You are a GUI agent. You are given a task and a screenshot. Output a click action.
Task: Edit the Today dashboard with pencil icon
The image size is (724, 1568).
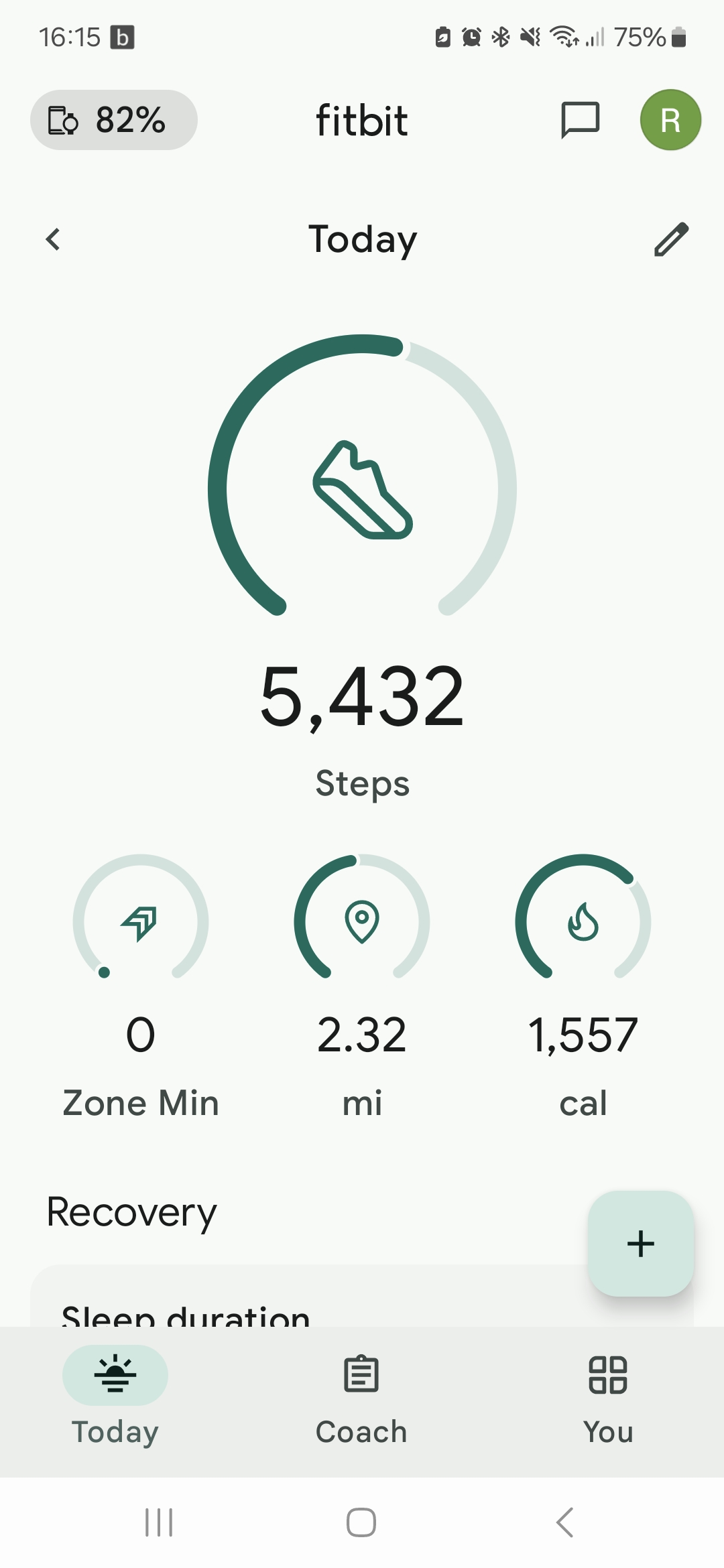click(671, 239)
